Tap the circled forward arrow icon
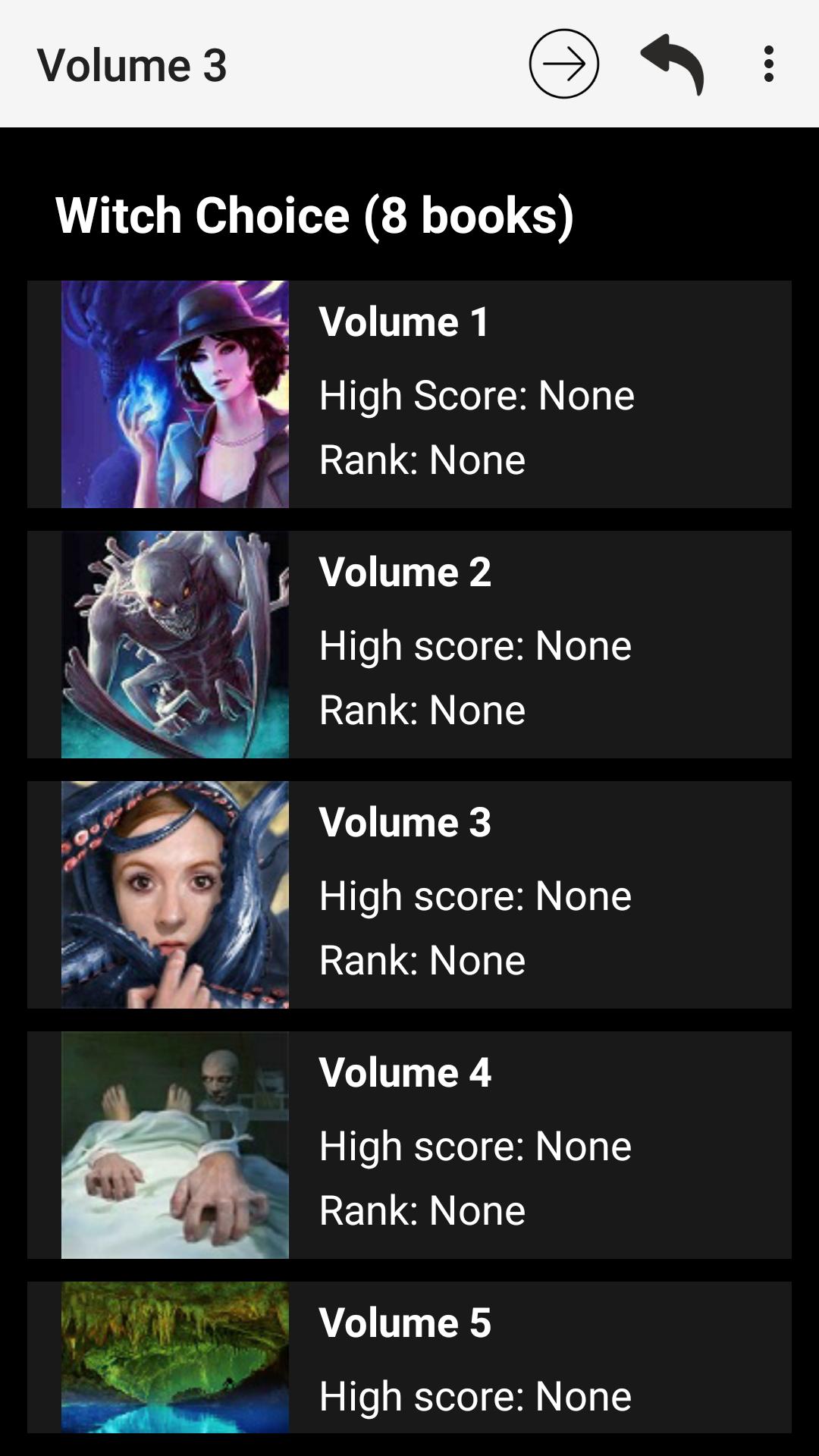Viewport: 819px width, 1456px height. coord(563,64)
